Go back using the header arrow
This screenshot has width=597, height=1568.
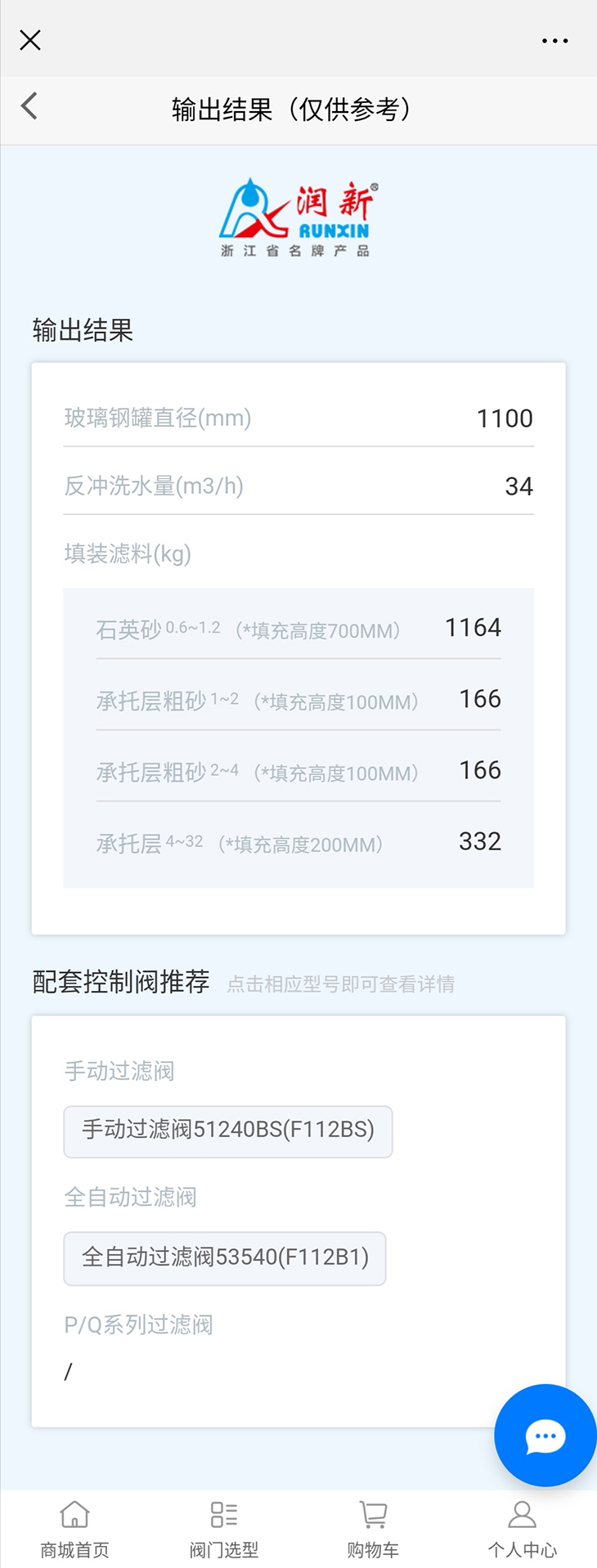click(29, 106)
